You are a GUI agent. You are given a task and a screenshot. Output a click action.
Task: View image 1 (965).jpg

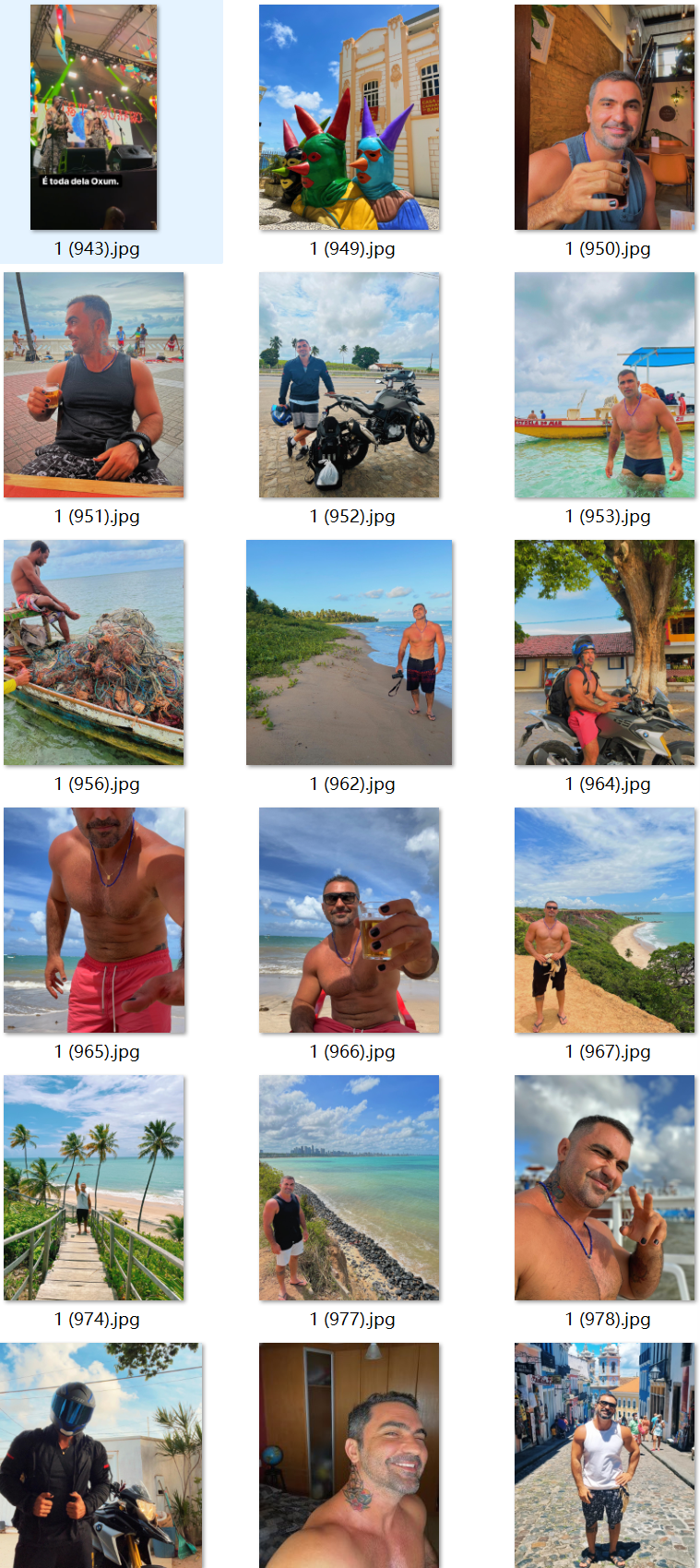click(94, 920)
